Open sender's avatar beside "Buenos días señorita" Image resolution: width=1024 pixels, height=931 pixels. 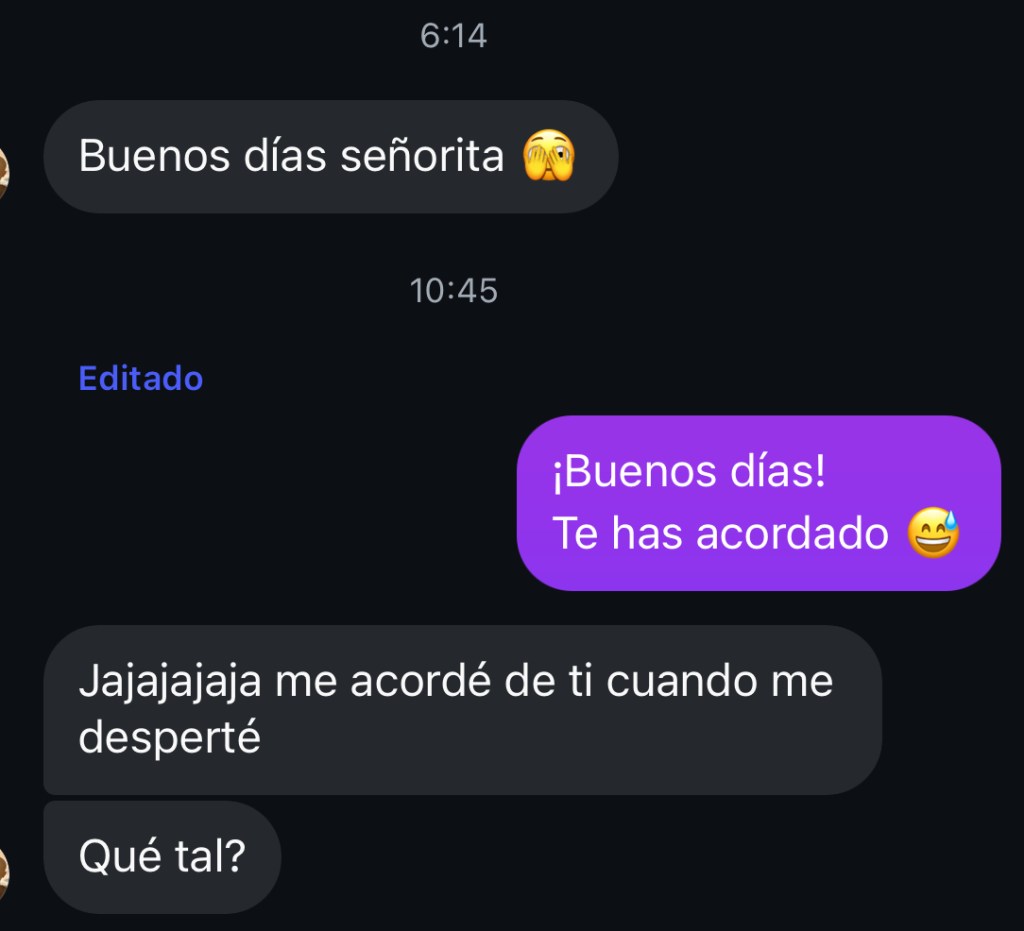tap(4, 172)
